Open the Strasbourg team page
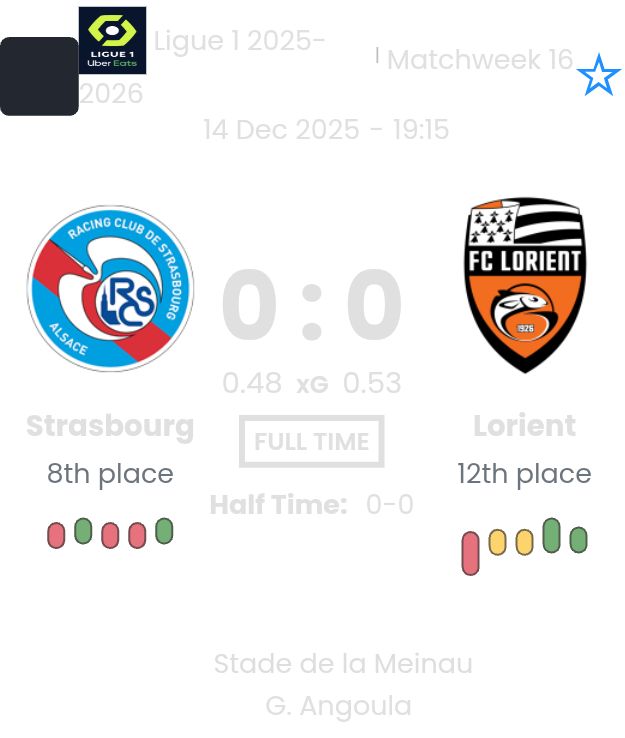This screenshot has height=738, width=625. point(110,426)
